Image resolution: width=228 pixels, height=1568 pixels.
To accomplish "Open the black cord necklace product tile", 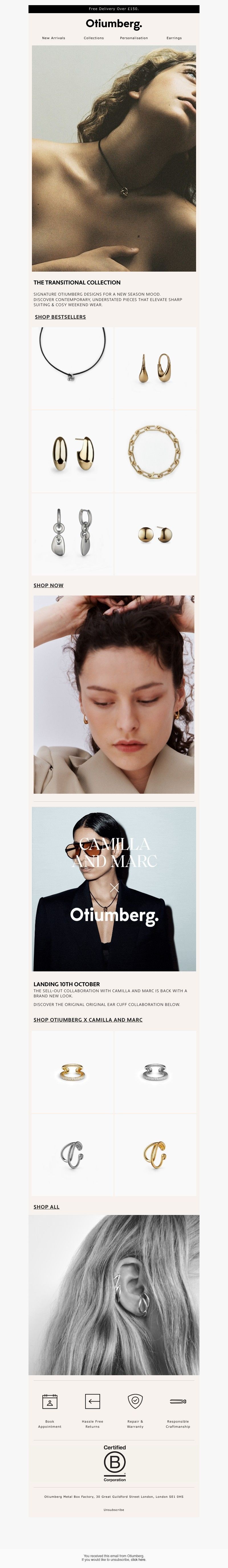I will point(72,368).
